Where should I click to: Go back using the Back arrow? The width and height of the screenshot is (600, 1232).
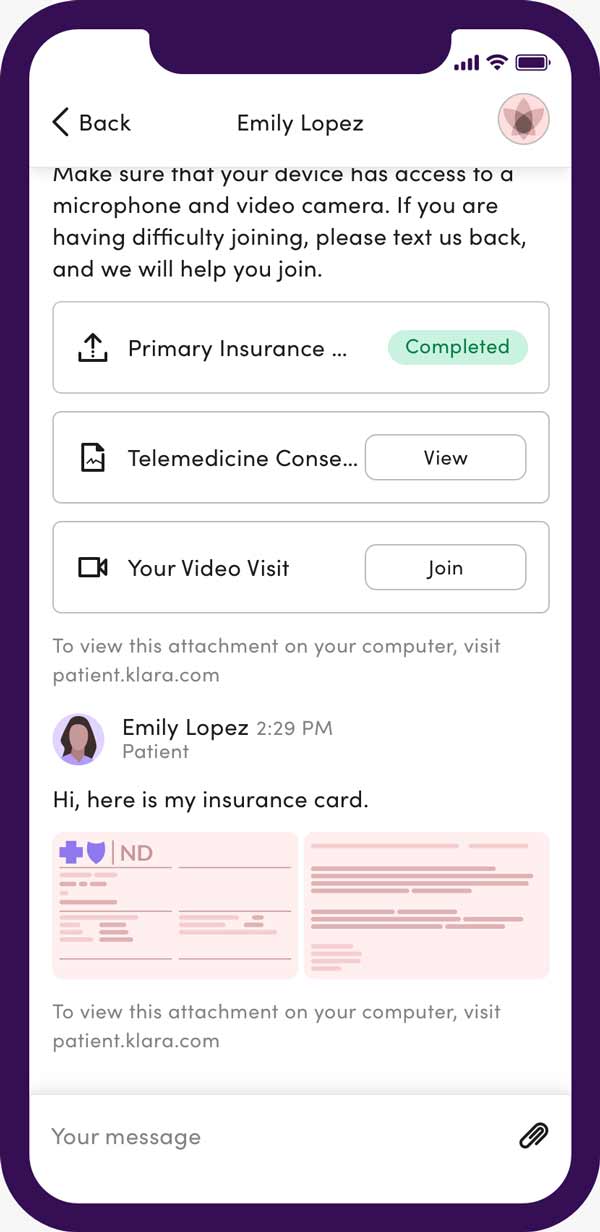coord(90,123)
